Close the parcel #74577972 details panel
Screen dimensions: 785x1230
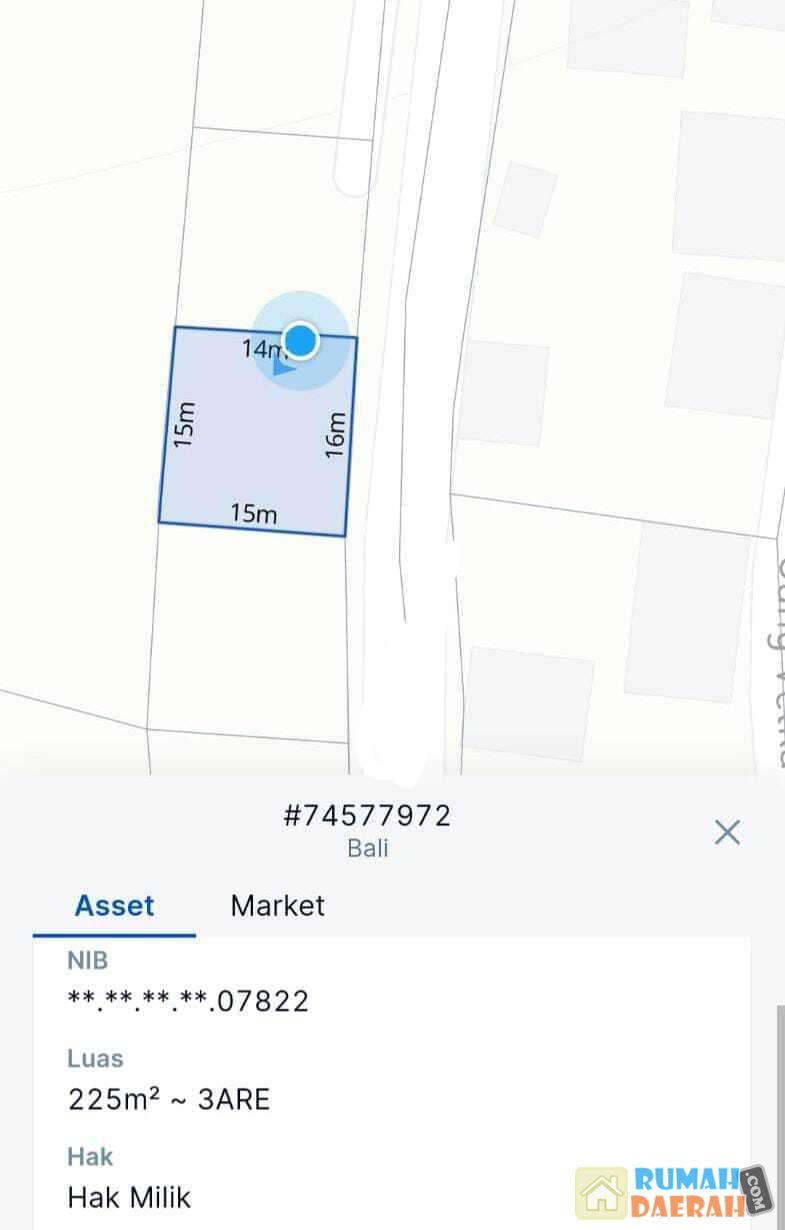click(x=727, y=832)
